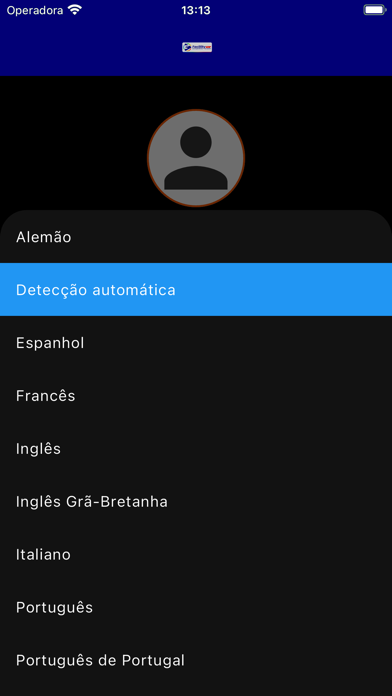Screen dimensions: 392x696
Task: Select Inglês Grã-Bretanha option
Action: (196, 502)
